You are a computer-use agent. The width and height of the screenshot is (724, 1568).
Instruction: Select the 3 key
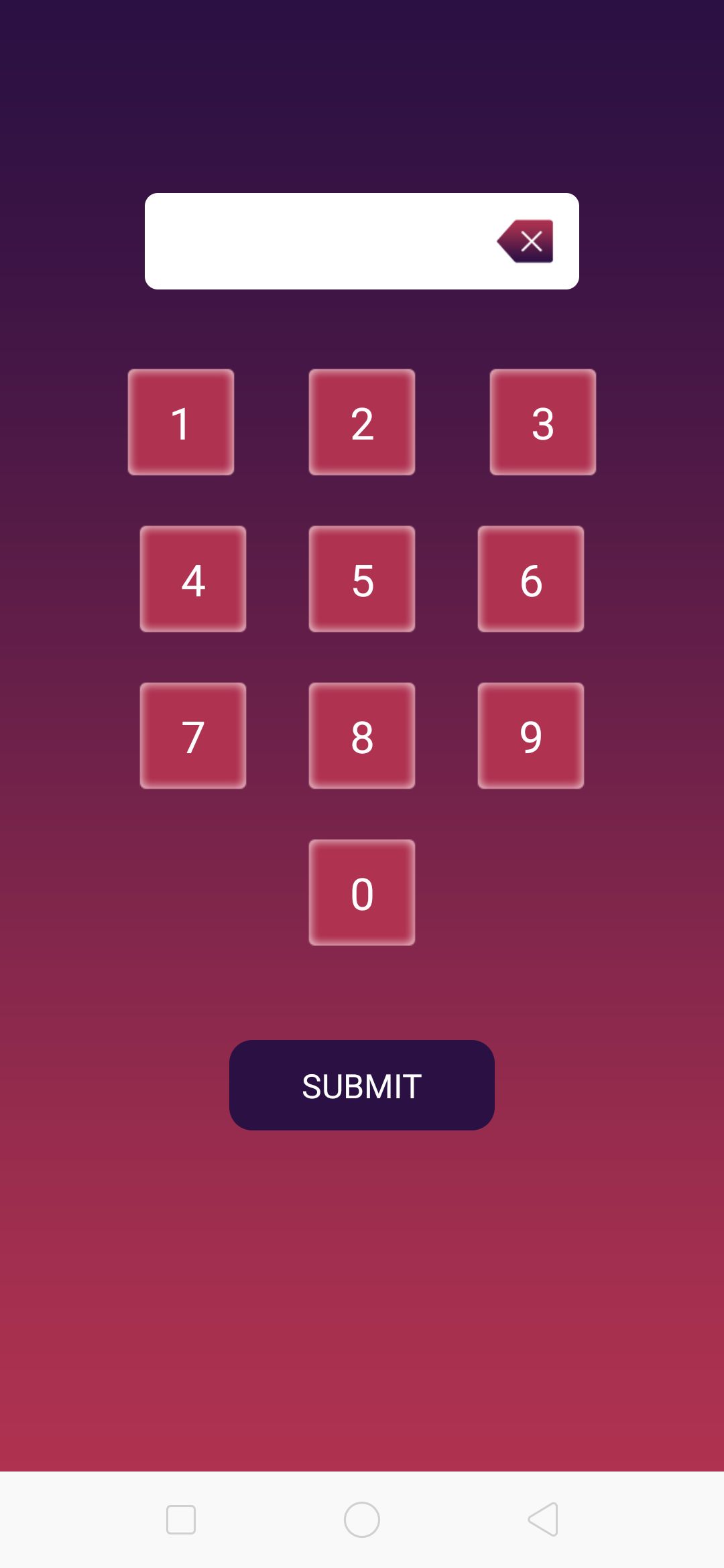point(543,422)
